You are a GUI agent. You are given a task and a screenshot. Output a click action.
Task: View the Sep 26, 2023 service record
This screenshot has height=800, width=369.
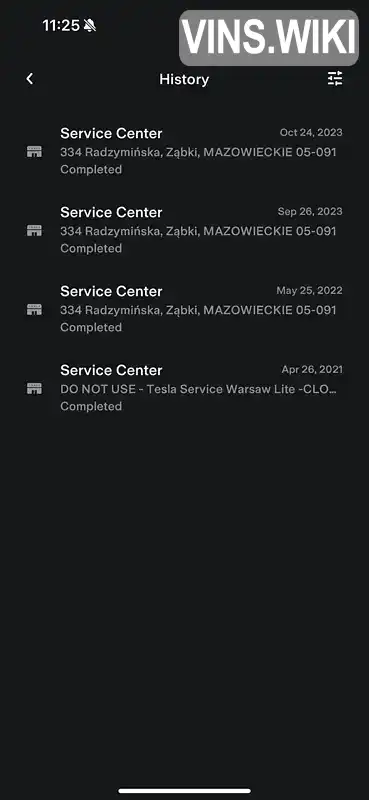coord(184,230)
